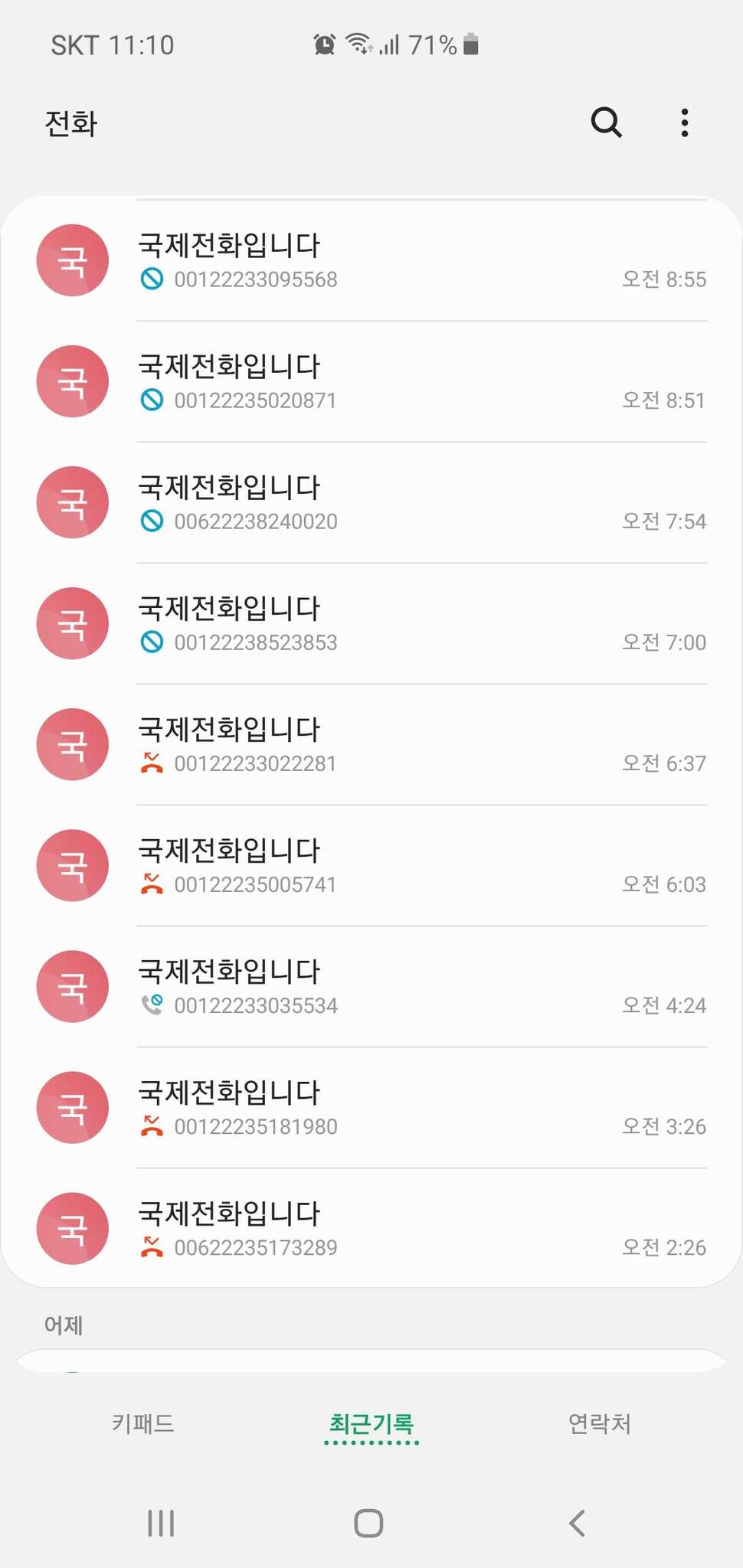Open the missed call from 00122235181980
Image resolution: width=743 pixels, height=1568 pixels.
tap(371, 1107)
